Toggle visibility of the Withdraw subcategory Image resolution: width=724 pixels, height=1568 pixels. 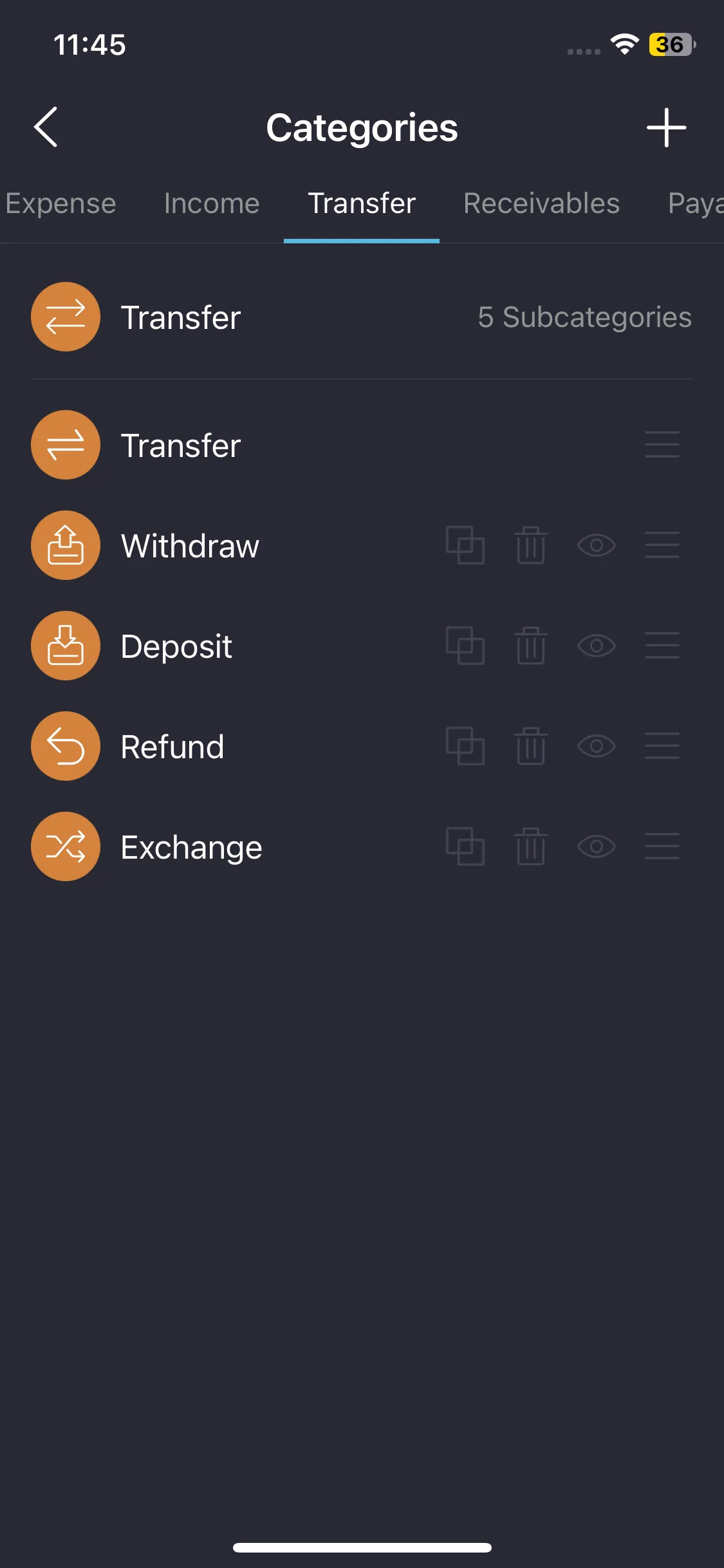point(597,546)
